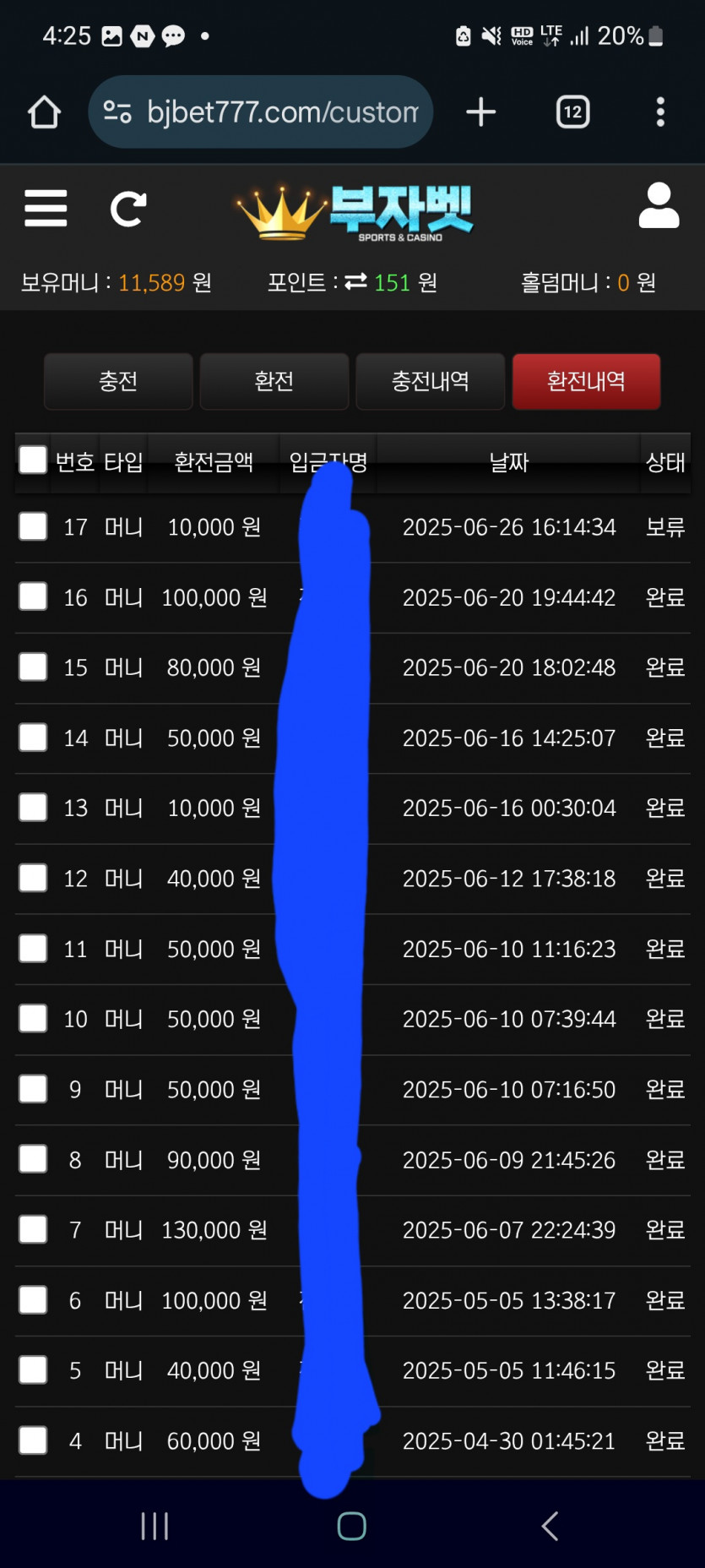Switch to the 충전 tab
This screenshot has height=1568, width=705.
tap(118, 381)
